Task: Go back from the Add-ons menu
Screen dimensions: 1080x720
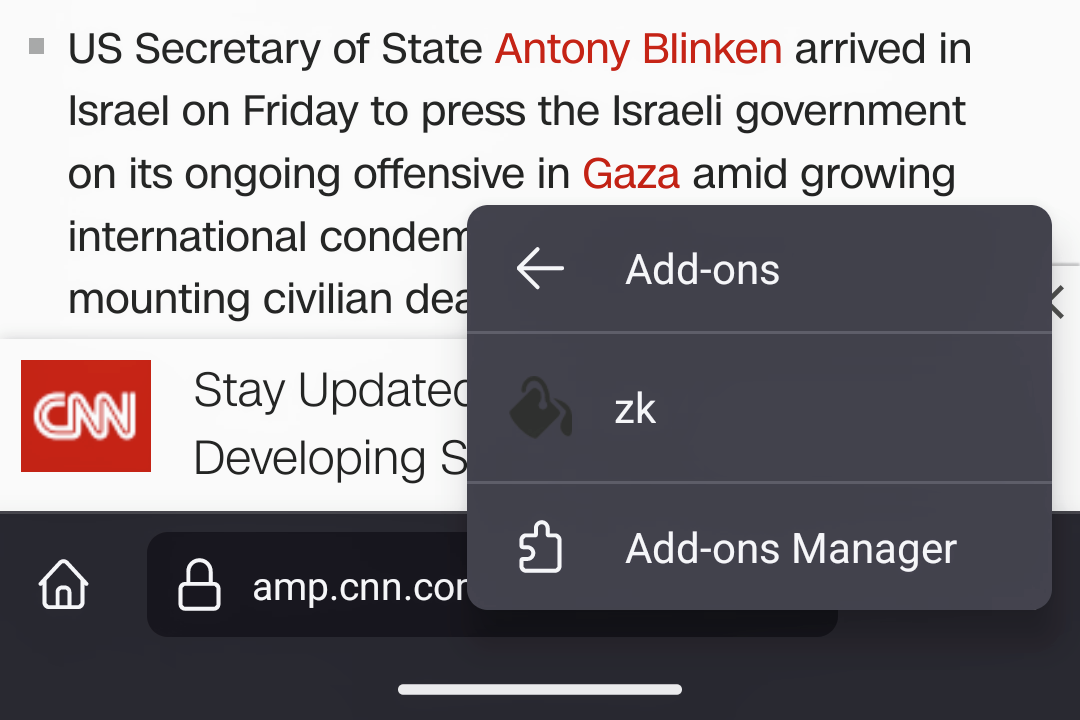Action: point(540,270)
